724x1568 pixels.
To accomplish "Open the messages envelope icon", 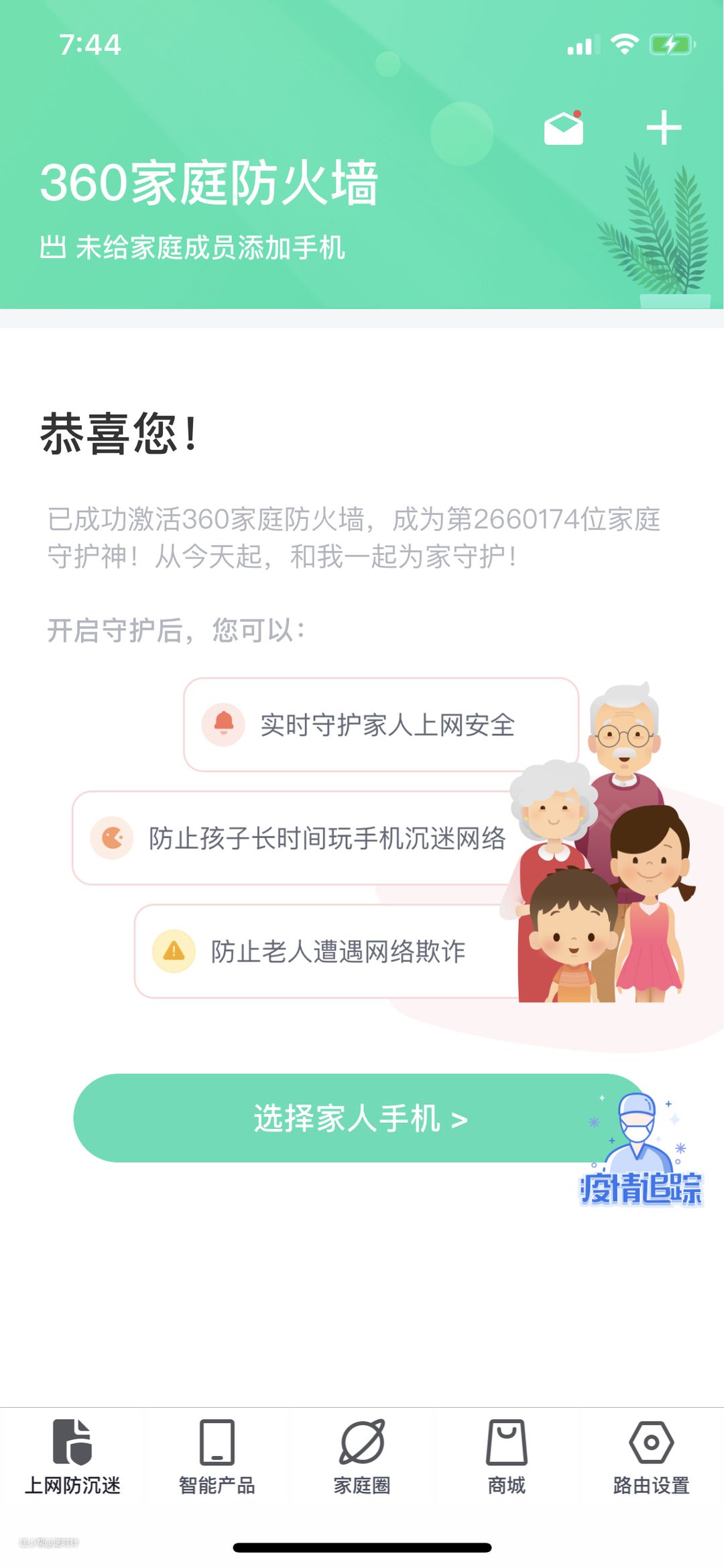I will [563, 128].
